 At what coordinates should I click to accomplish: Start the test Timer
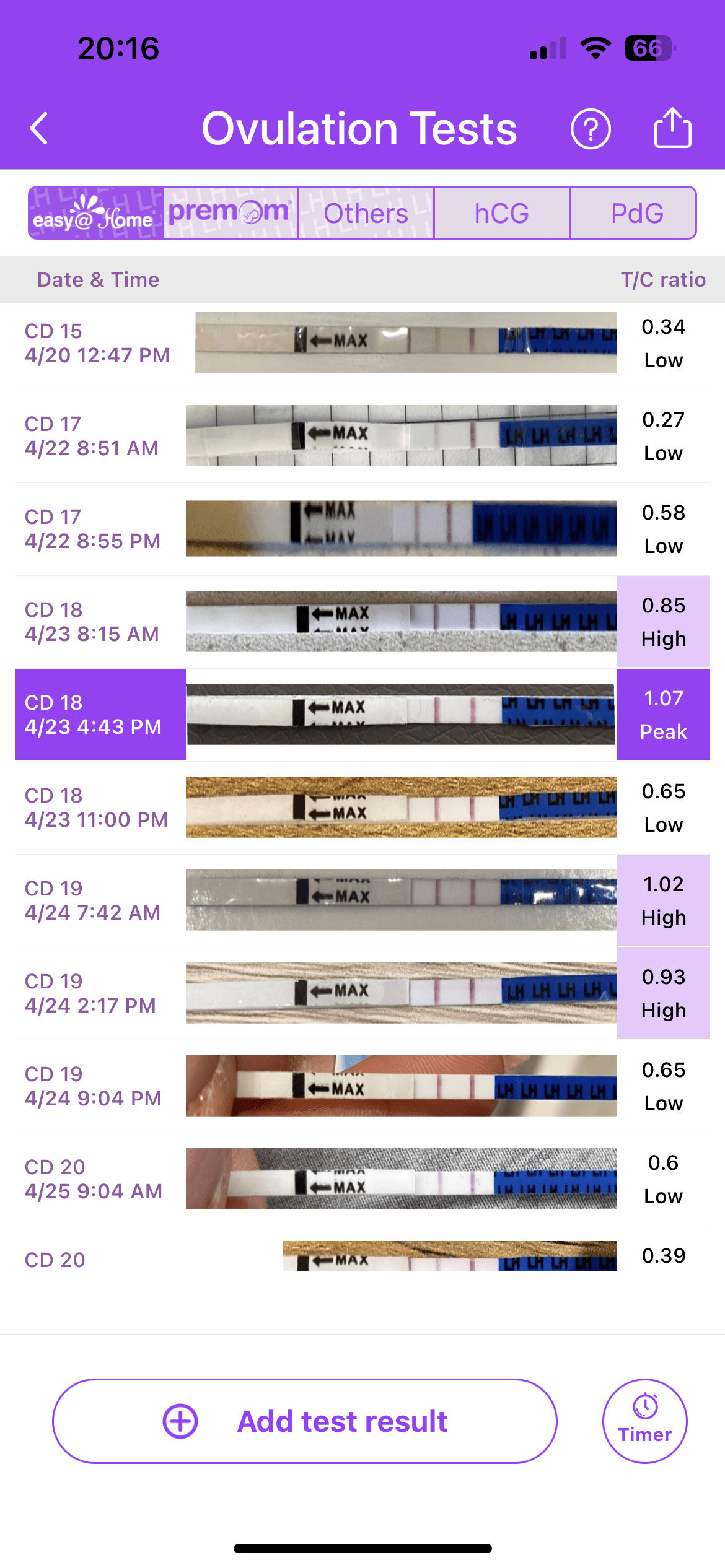pos(644,1421)
